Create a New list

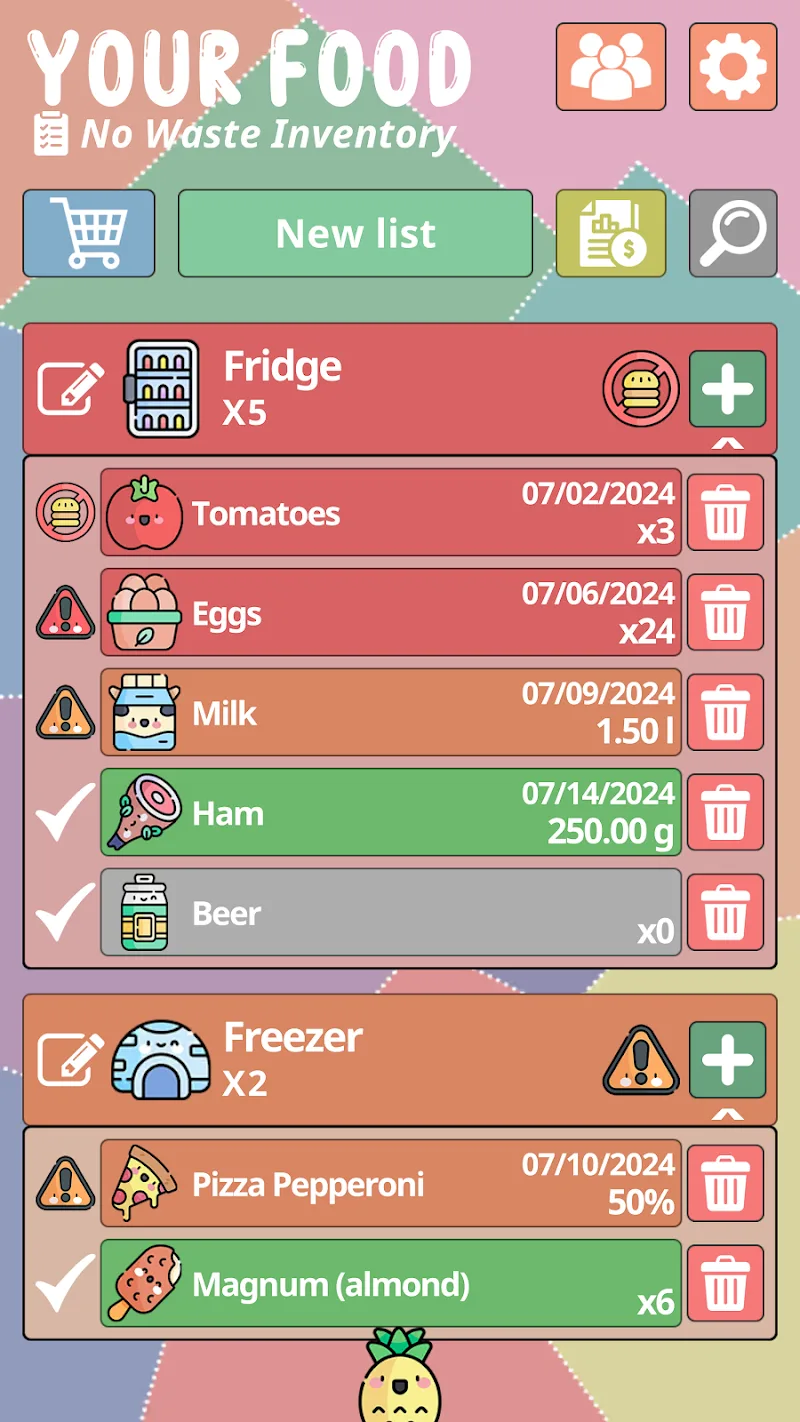pos(355,233)
